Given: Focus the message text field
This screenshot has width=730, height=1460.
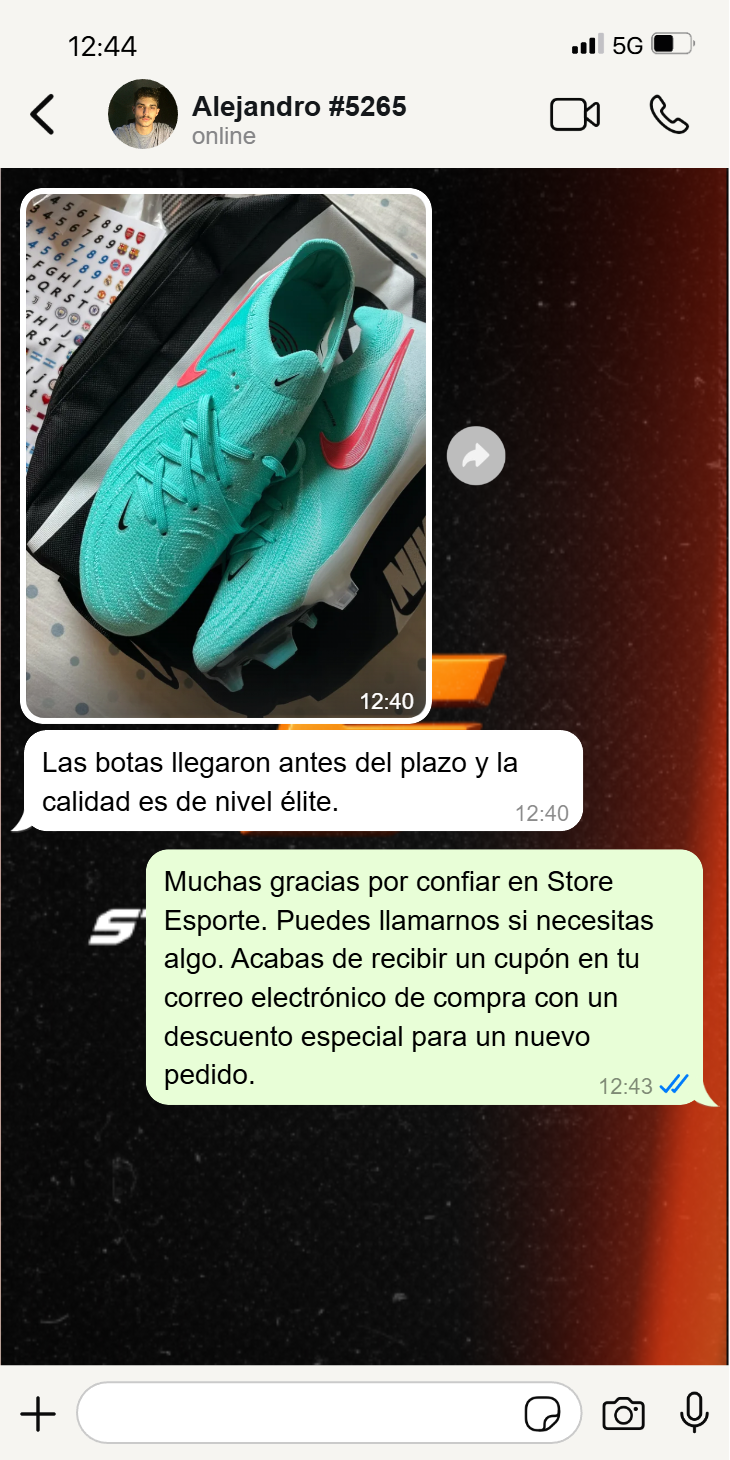Looking at the screenshot, I should (x=300, y=1414).
